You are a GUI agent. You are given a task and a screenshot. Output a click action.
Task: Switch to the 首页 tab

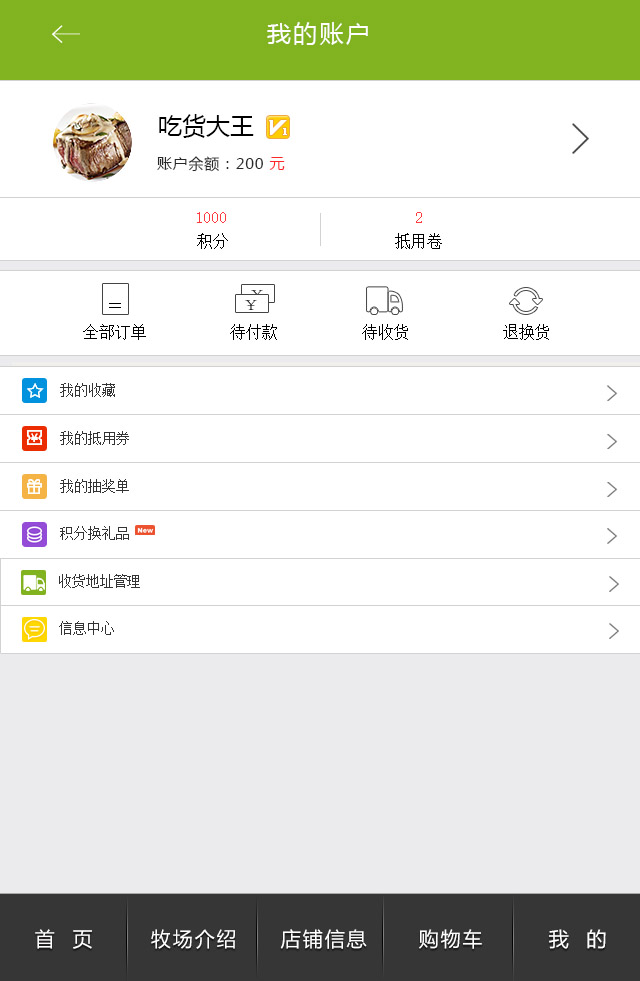64,939
